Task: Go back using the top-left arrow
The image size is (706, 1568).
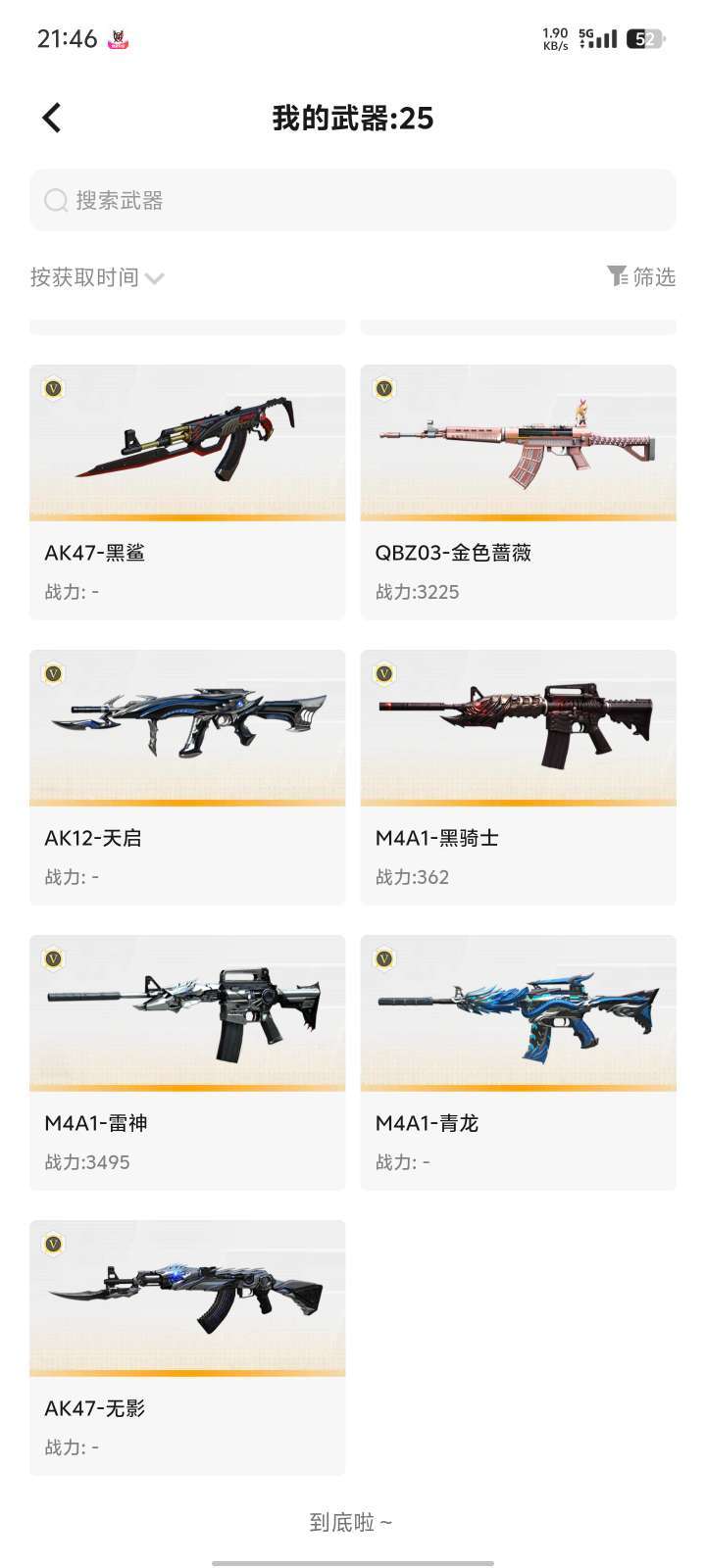Action: point(52,118)
